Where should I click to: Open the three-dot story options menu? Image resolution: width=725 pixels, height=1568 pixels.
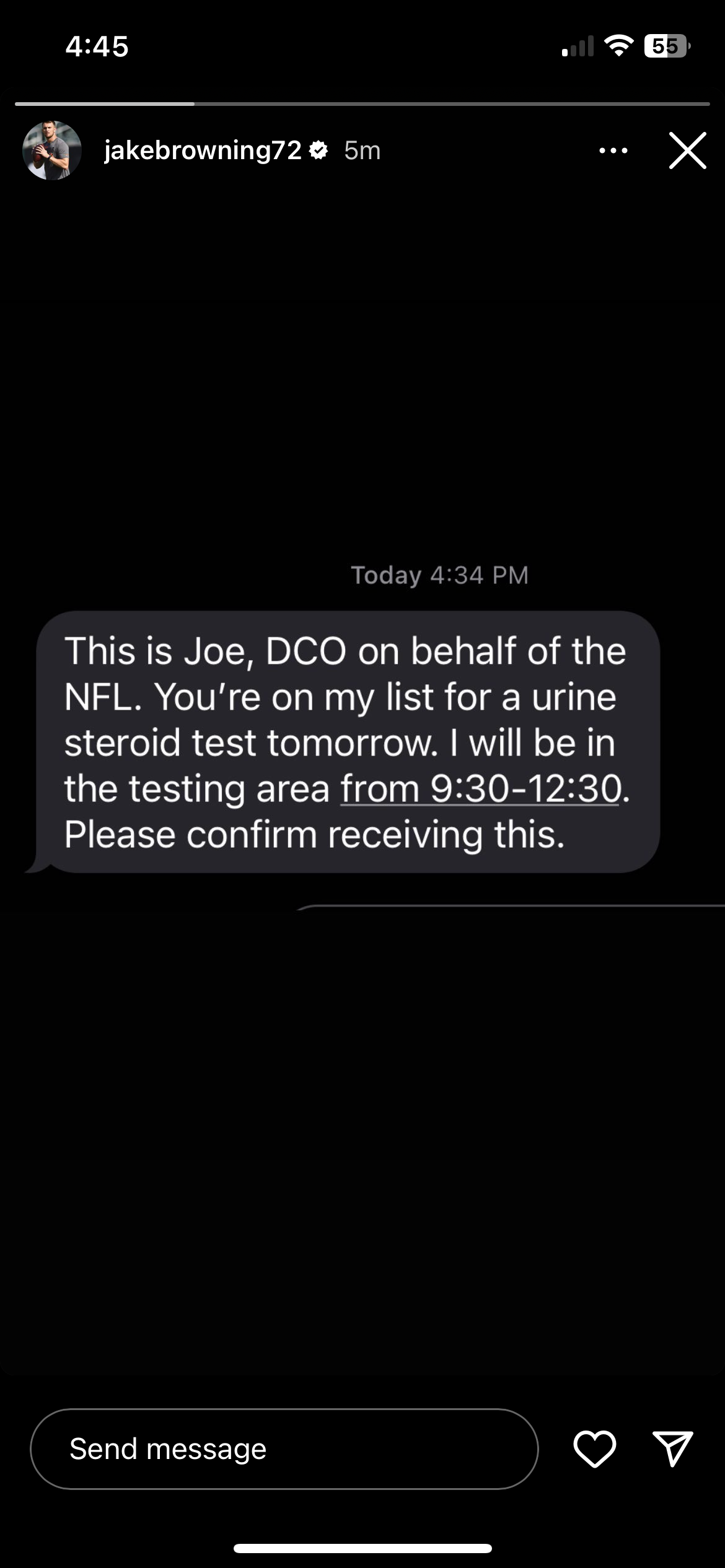[x=613, y=150]
